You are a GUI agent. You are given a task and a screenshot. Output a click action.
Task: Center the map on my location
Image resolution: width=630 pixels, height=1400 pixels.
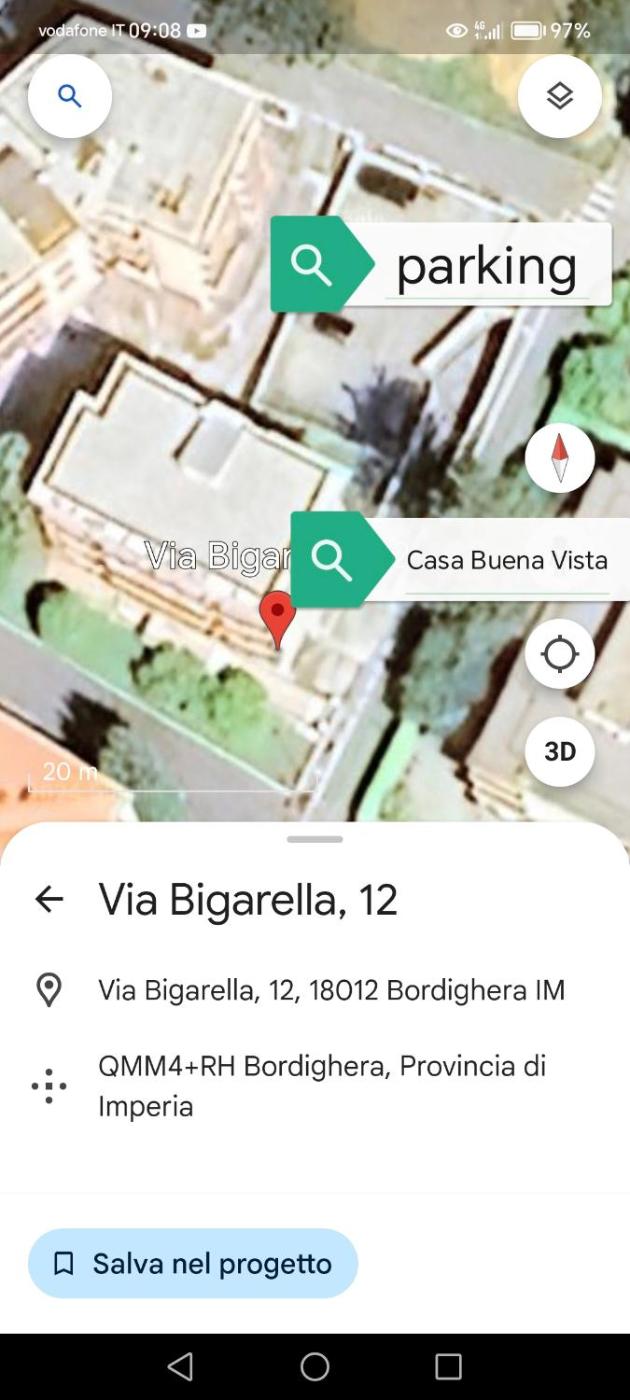[559, 654]
